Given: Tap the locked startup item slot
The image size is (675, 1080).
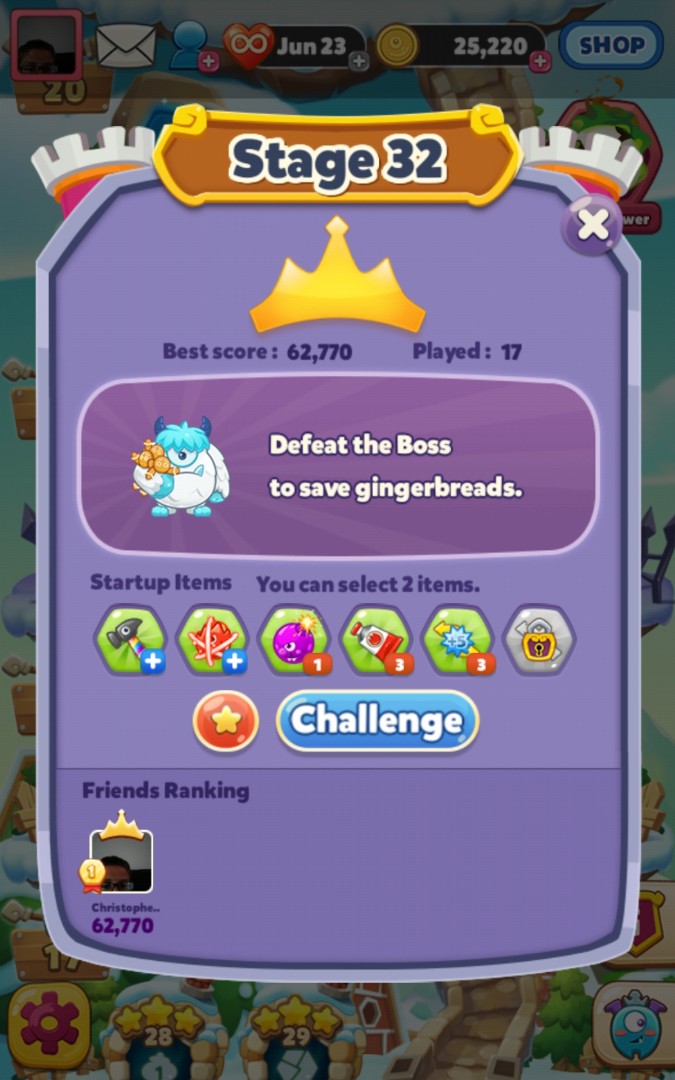Looking at the screenshot, I should click(539, 639).
